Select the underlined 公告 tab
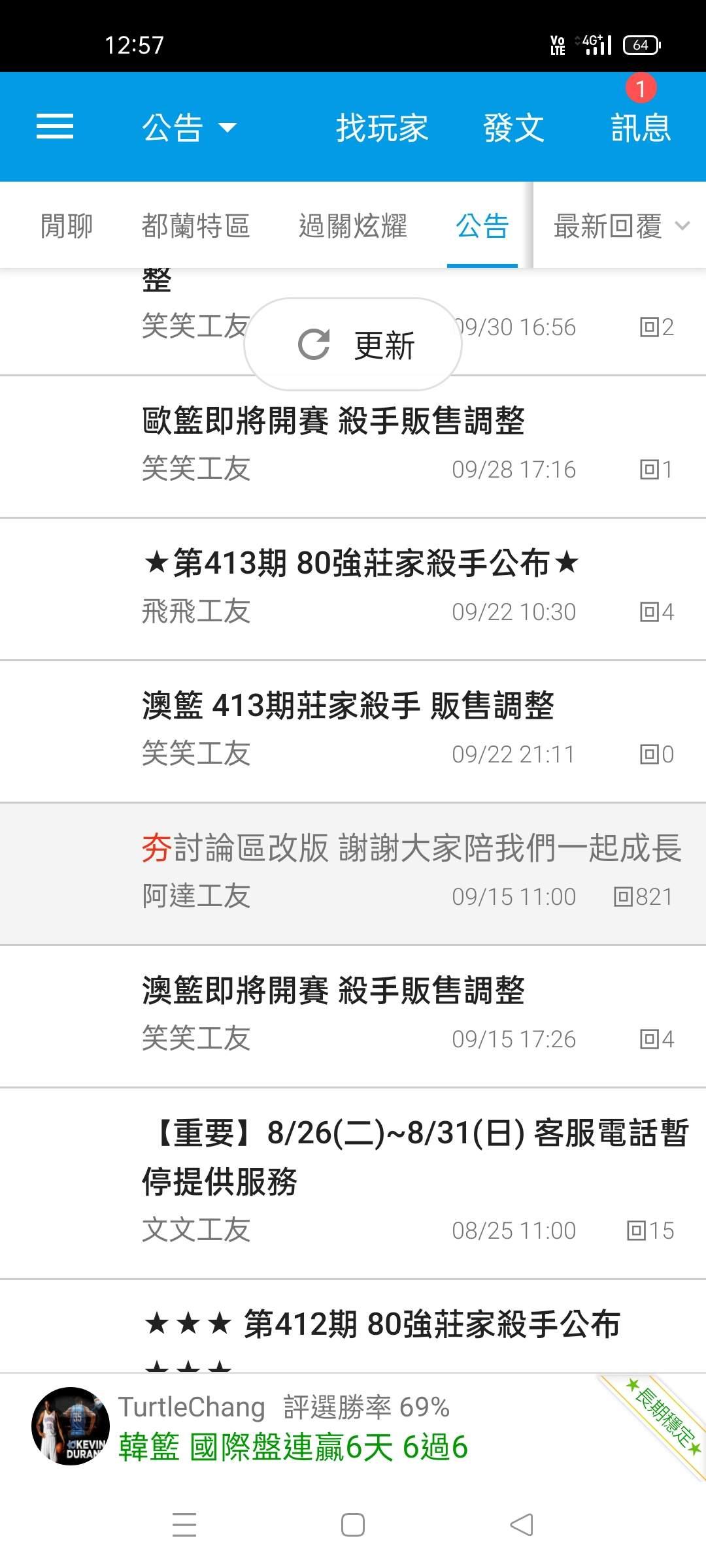This screenshot has width=706, height=1568. [x=482, y=226]
